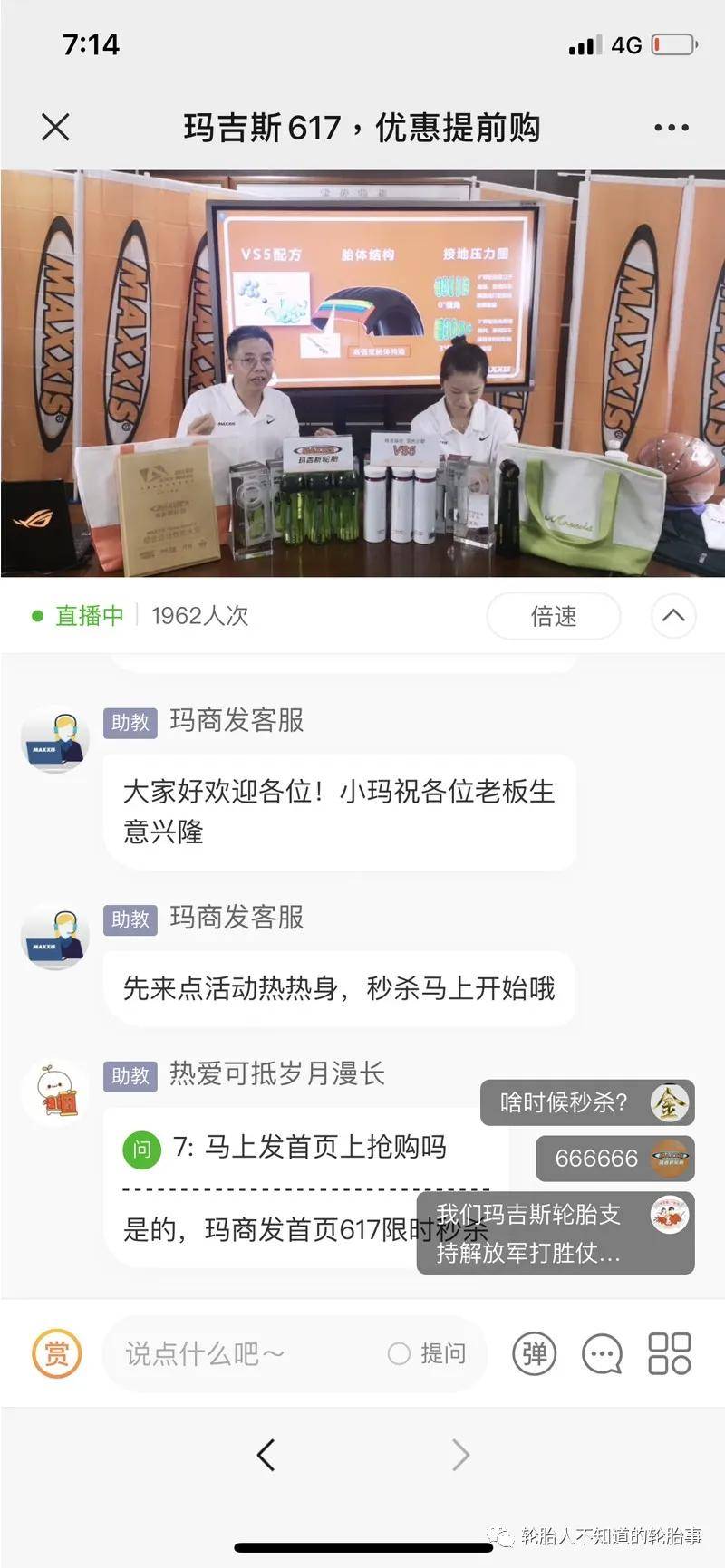The width and height of the screenshot is (725, 1568).
Task: View 热爱可抵岁月漫长 user avatar
Action: pyautogui.click(x=55, y=1092)
